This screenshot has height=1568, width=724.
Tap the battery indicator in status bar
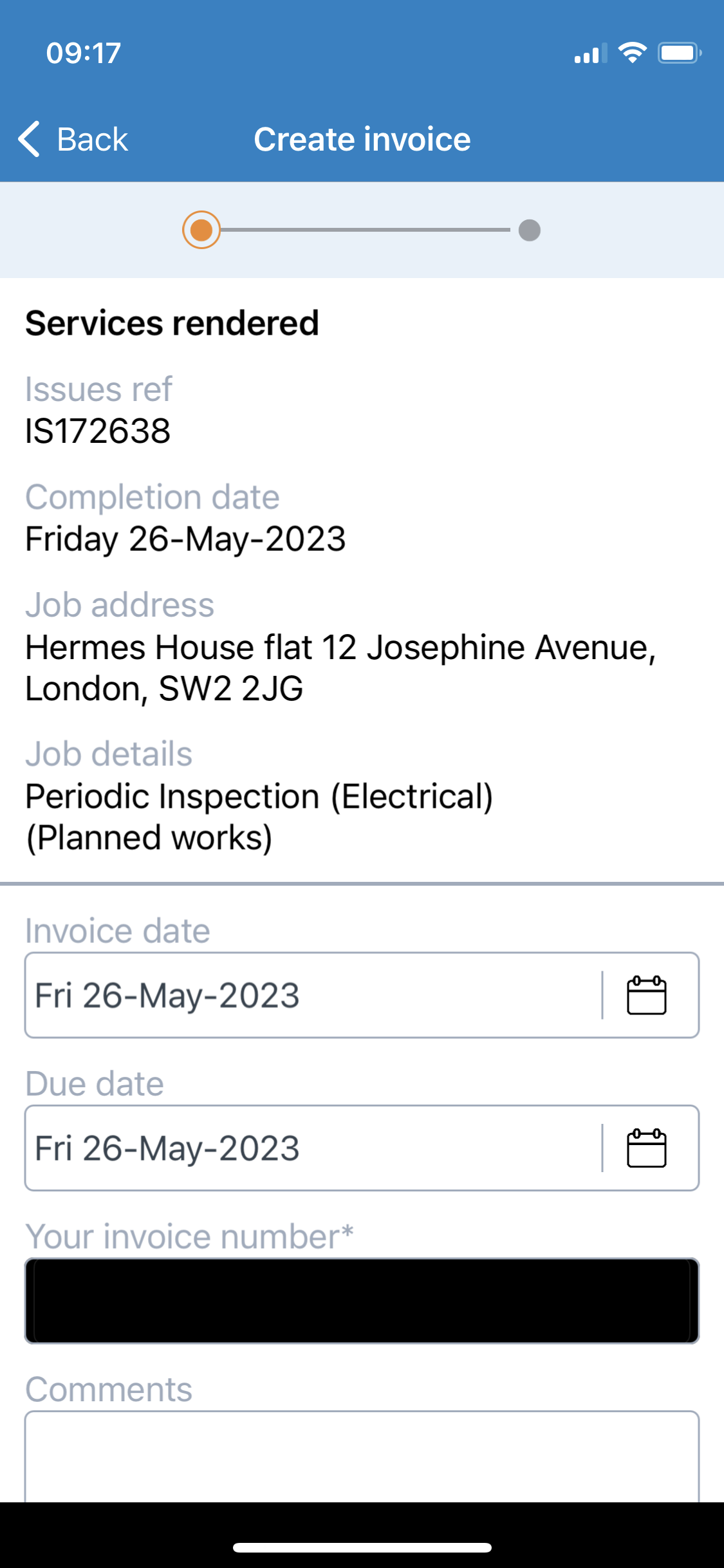pos(680,53)
